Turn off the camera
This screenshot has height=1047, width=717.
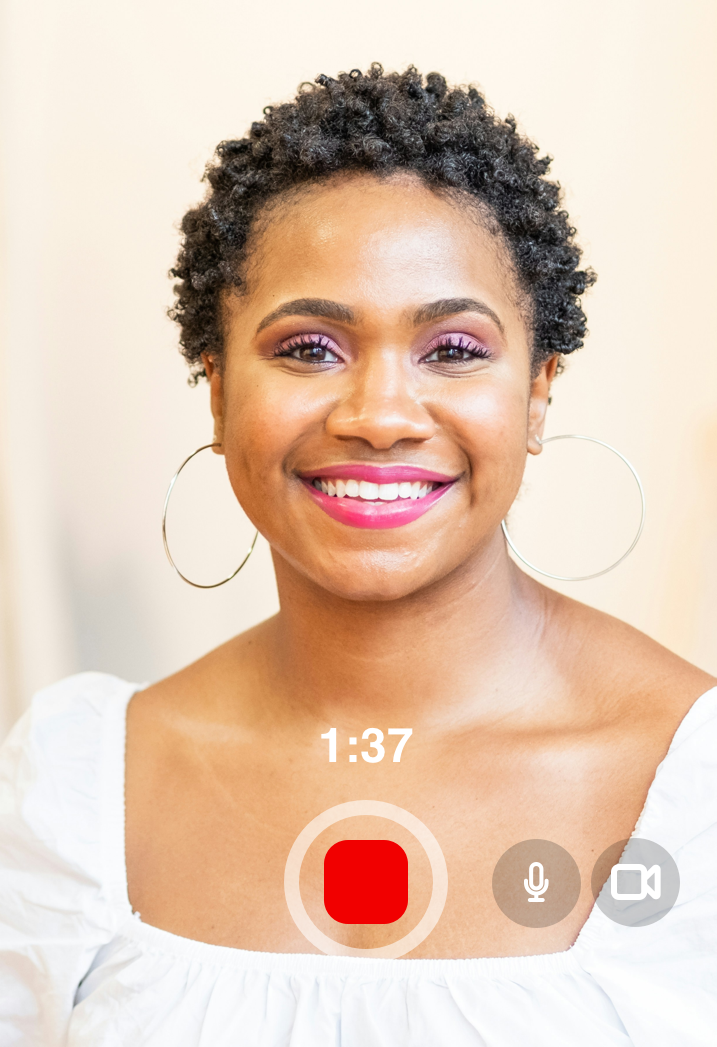pyautogui.click(x=636, y=882)
